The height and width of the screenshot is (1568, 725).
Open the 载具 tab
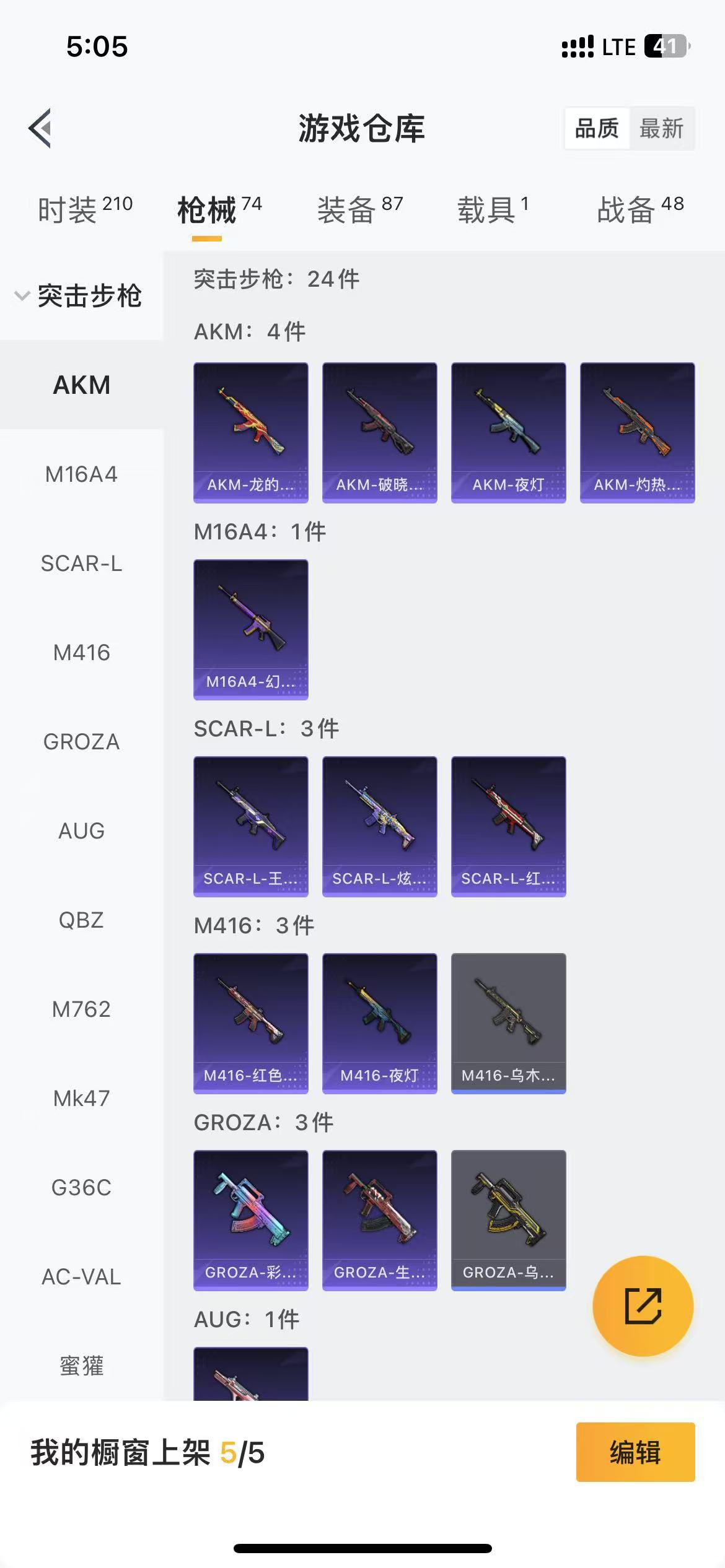493,210
